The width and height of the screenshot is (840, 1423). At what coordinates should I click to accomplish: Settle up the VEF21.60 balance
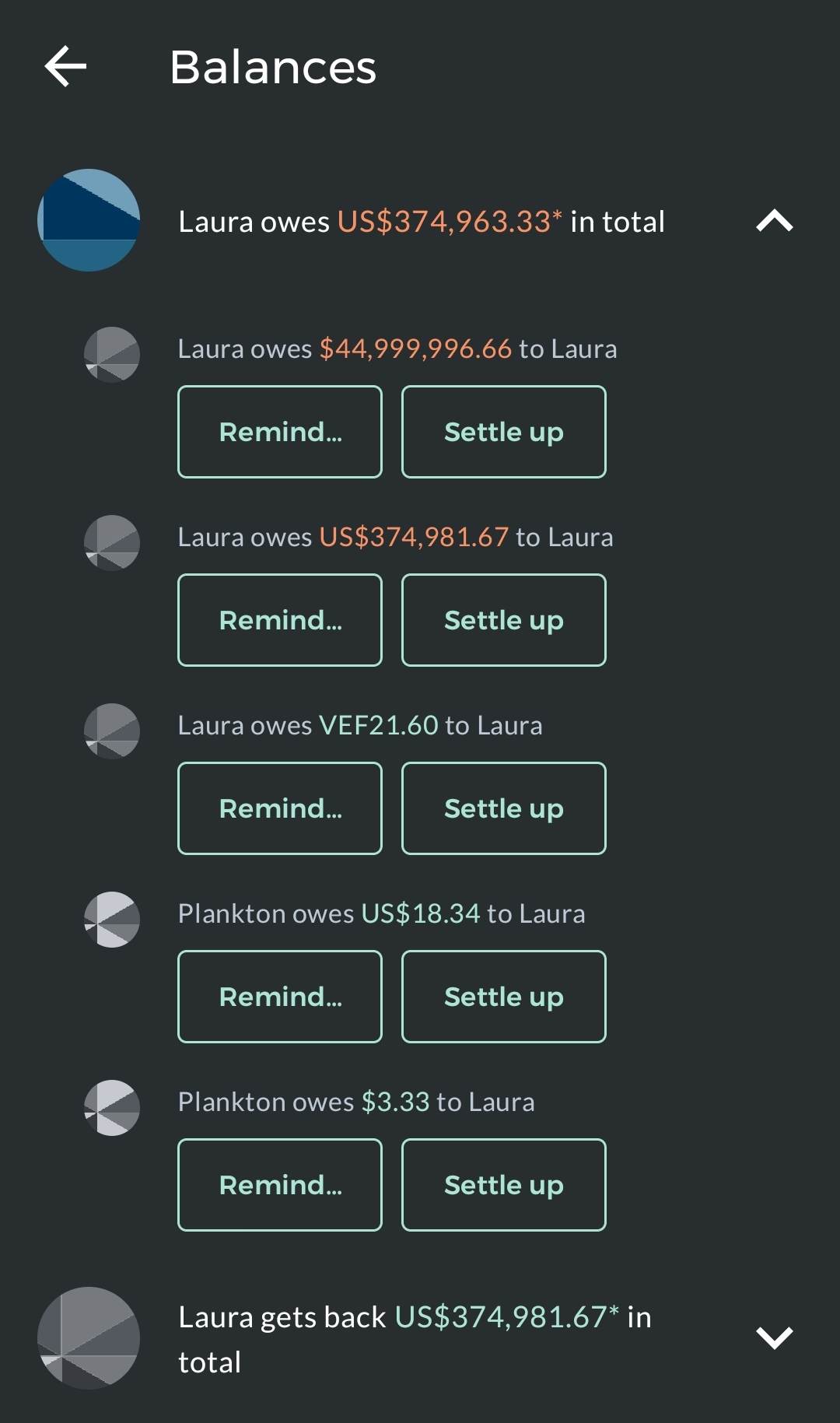503,808
